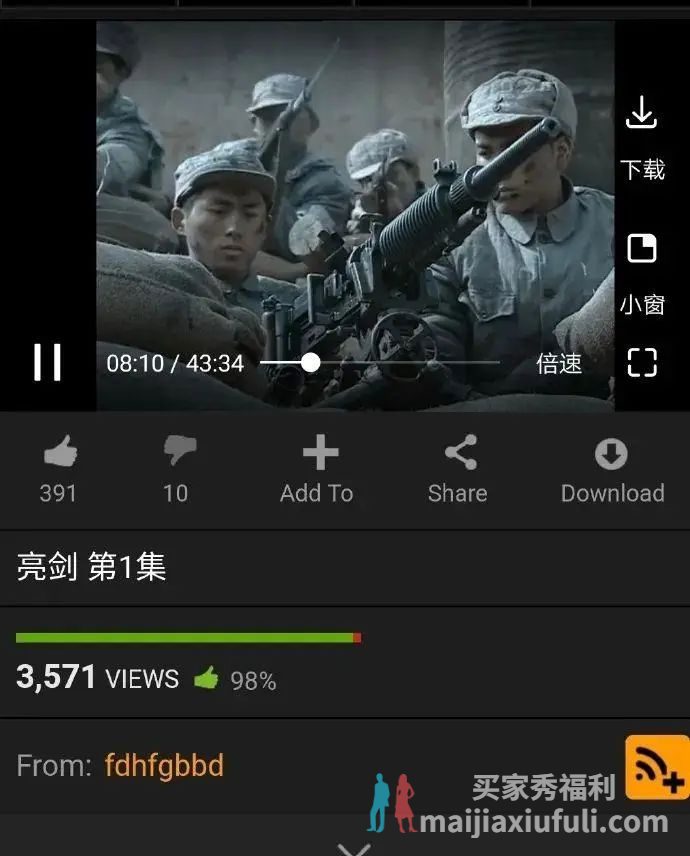The width and height of the screenshot is (690, 856).
Task: Pause the playing video
Action: pos(47,362)
